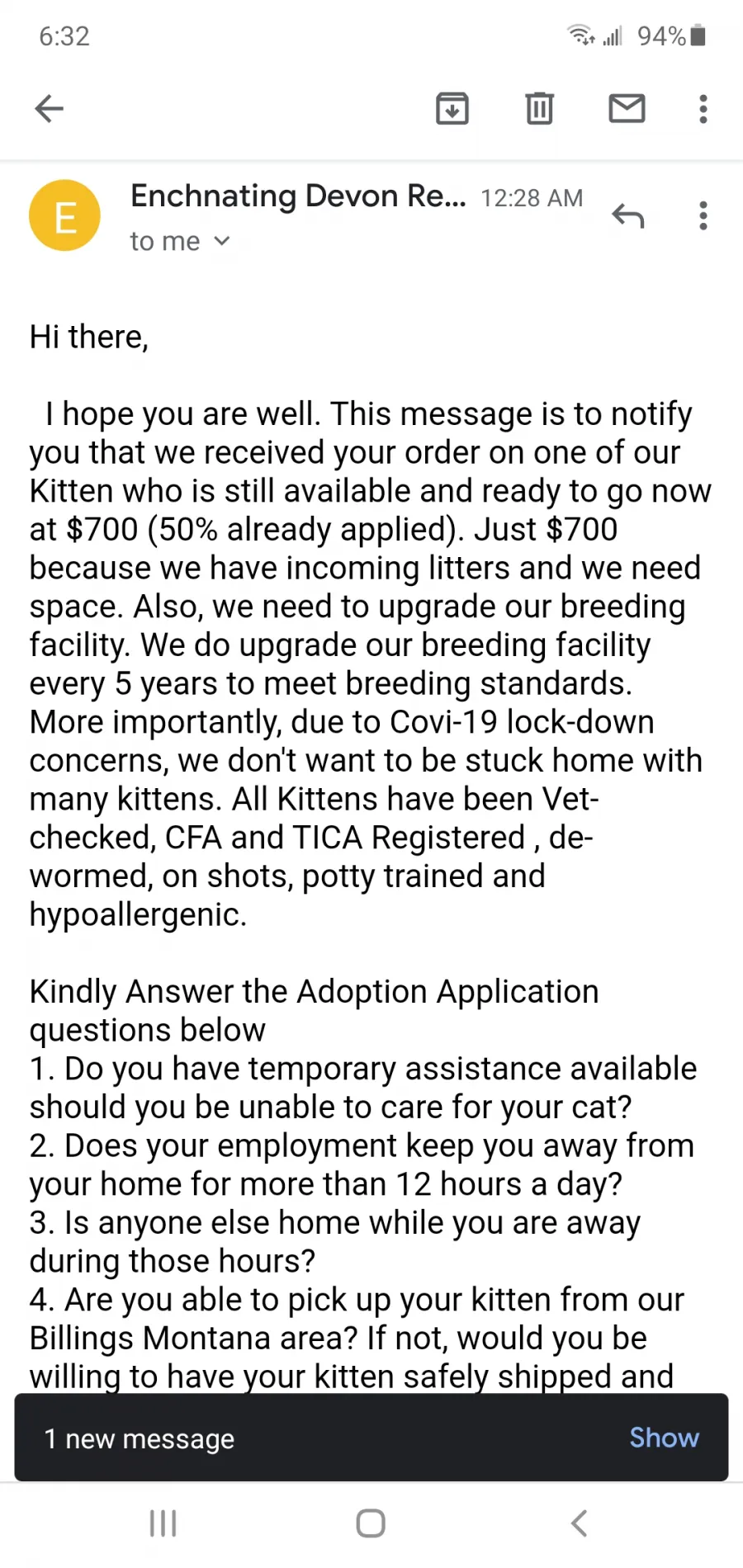Viewport: 743px width, 1568px height.
Task: Expand recipient details next to 'to me'
Action: [221, 241]
